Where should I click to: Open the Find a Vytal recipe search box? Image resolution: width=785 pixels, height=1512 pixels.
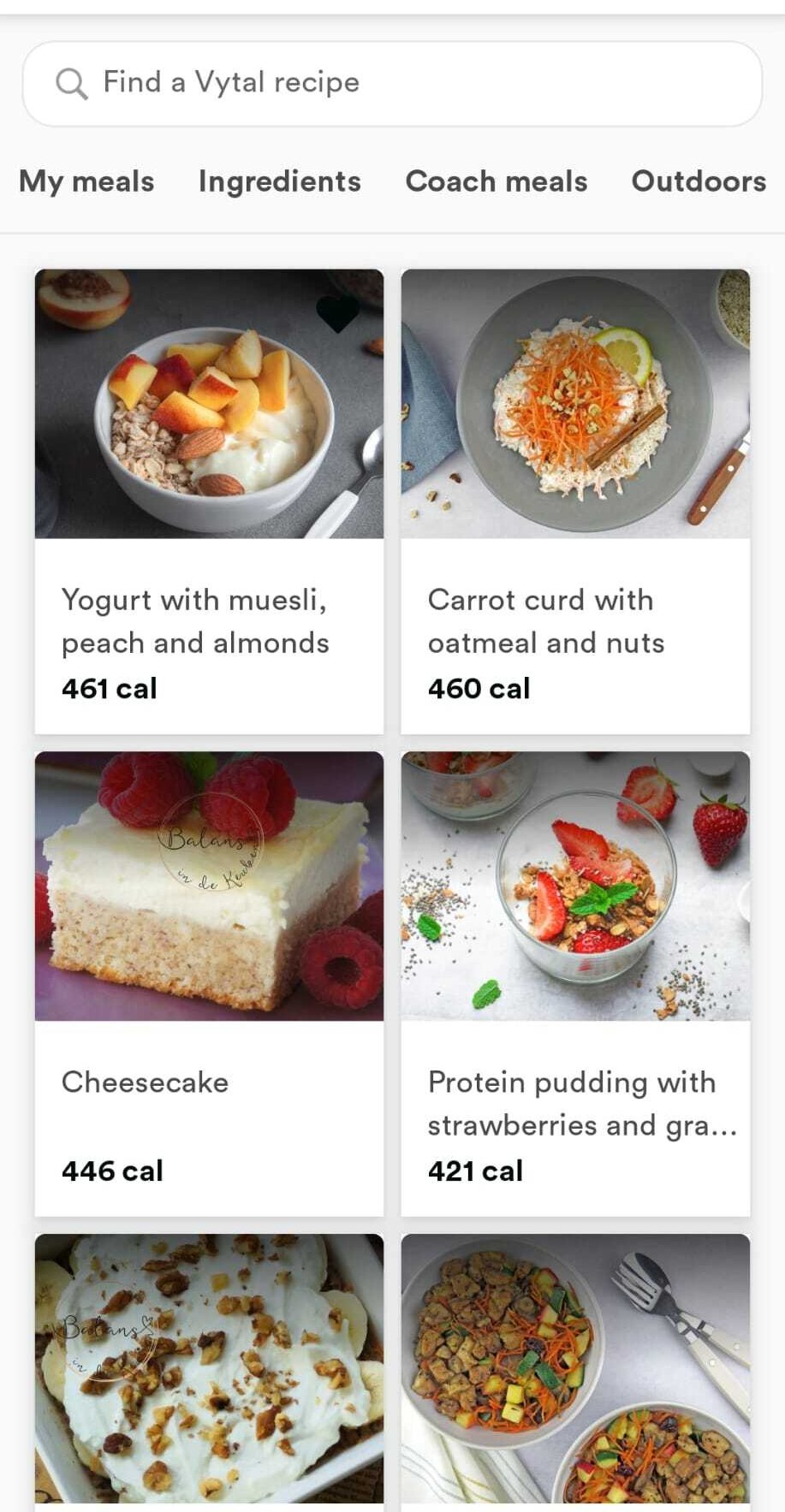392,84
